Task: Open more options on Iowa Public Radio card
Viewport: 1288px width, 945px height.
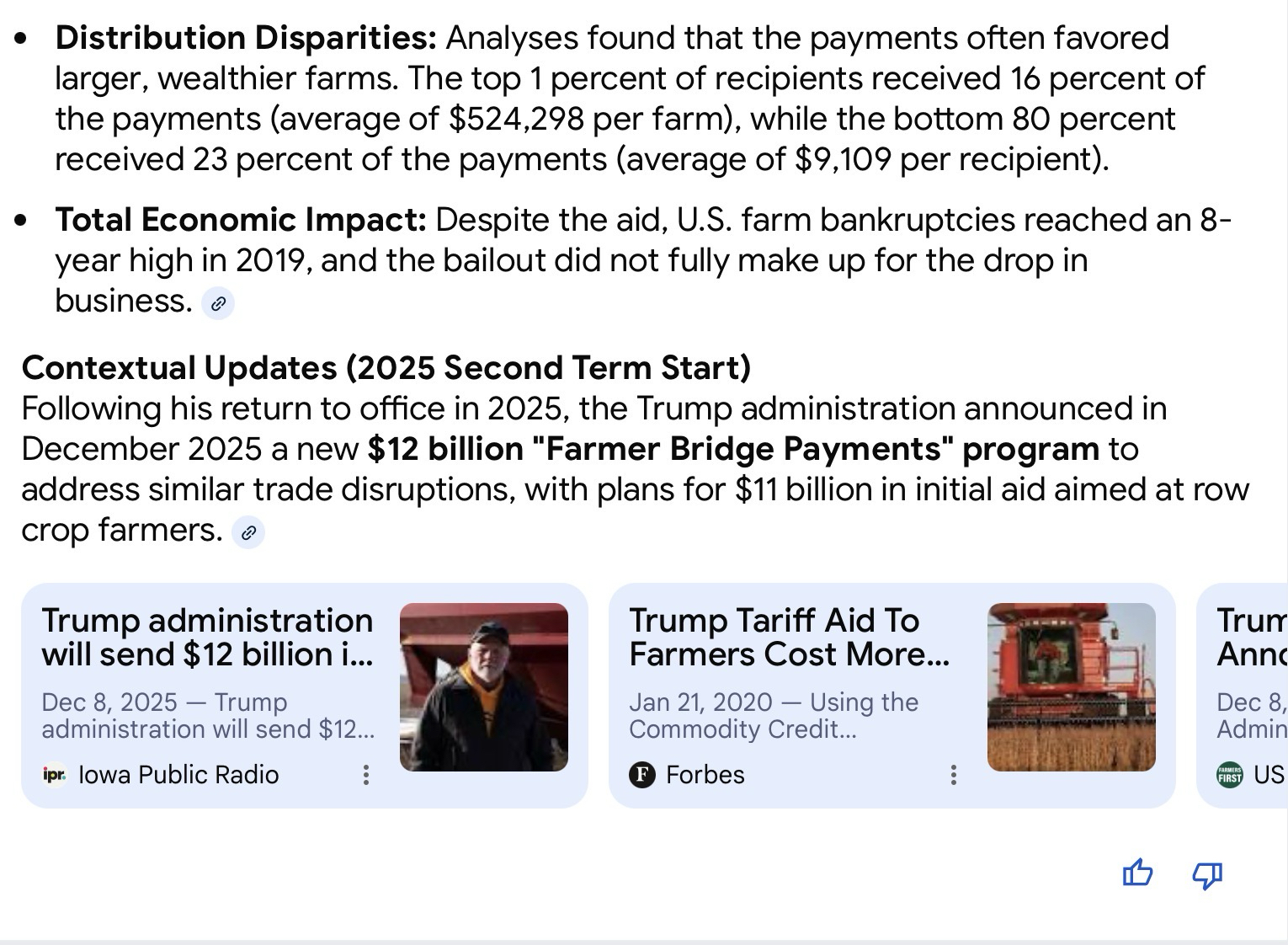Action: point(366,775)
